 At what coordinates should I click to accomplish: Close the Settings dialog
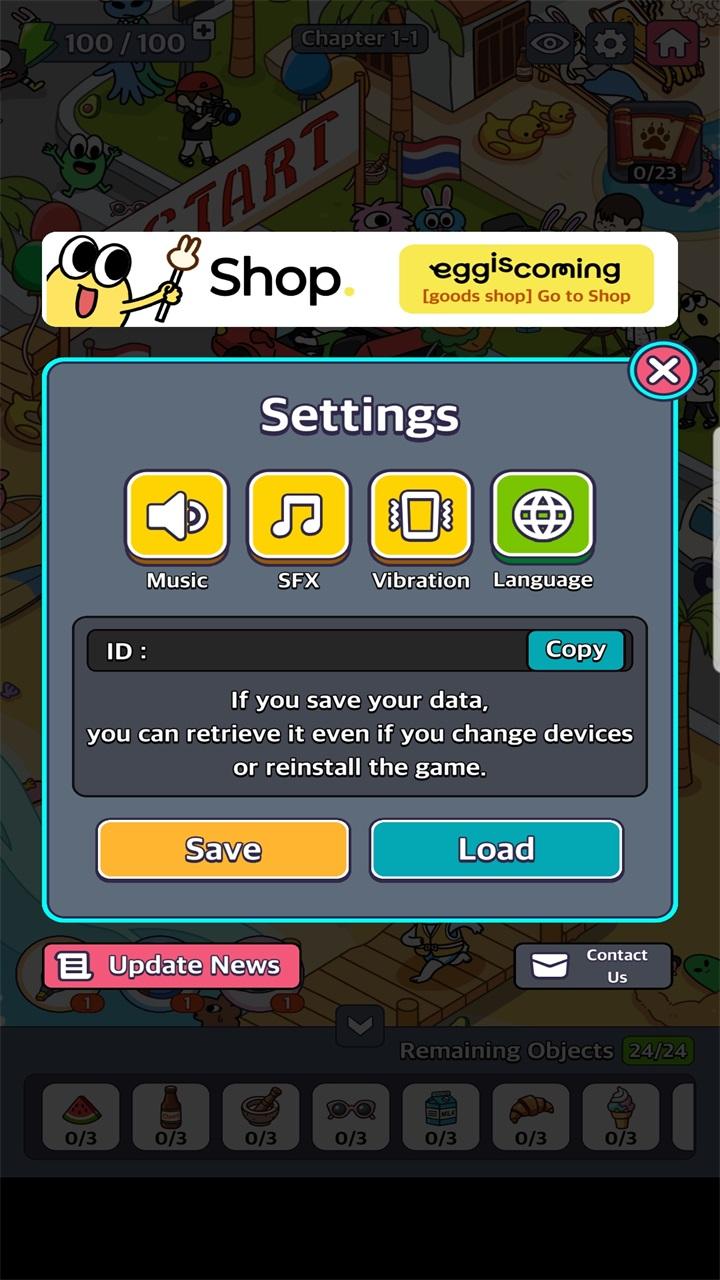tap(662, 372)
